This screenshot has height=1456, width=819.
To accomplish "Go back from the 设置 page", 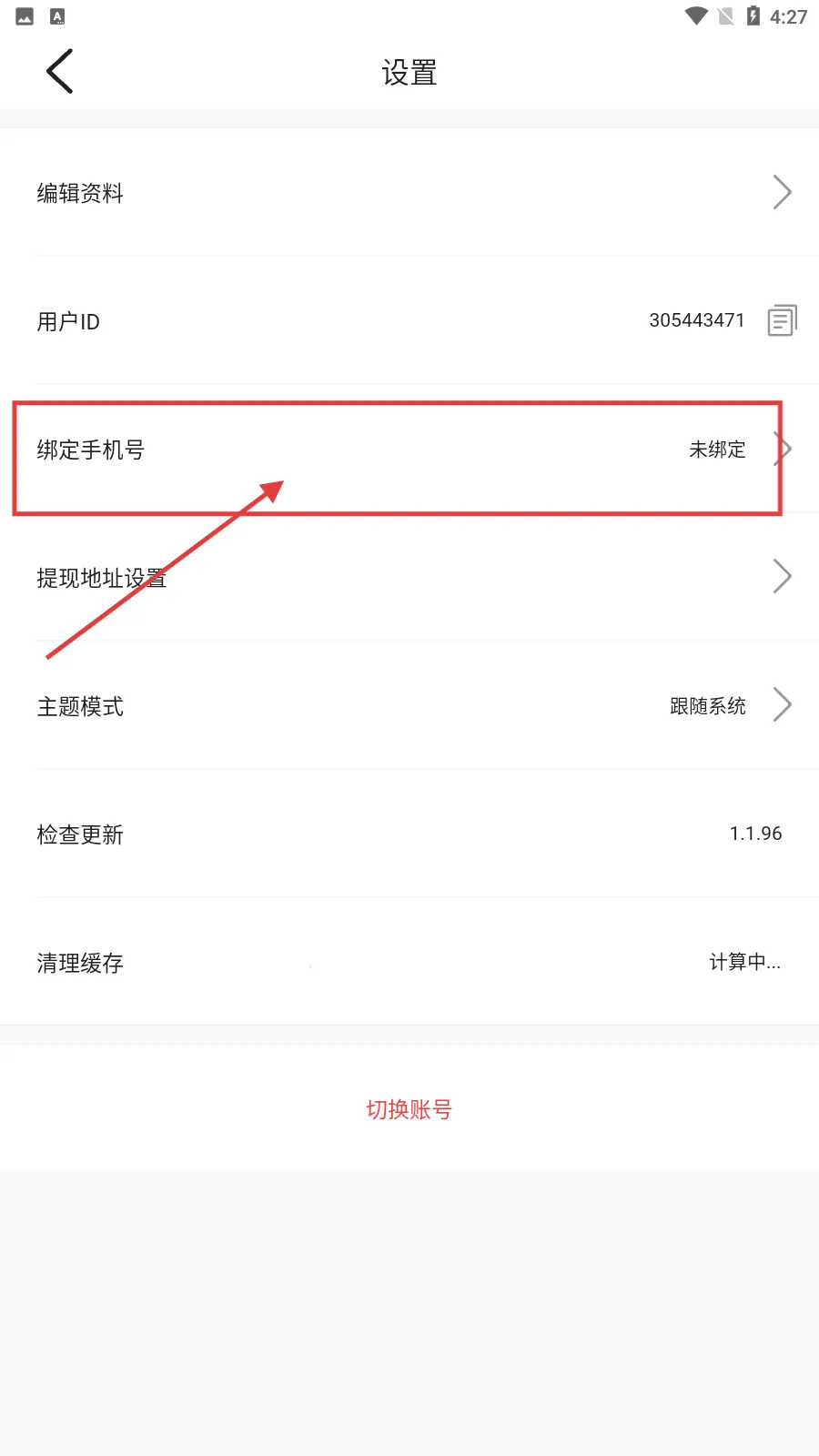I will (x=60, y=72).
